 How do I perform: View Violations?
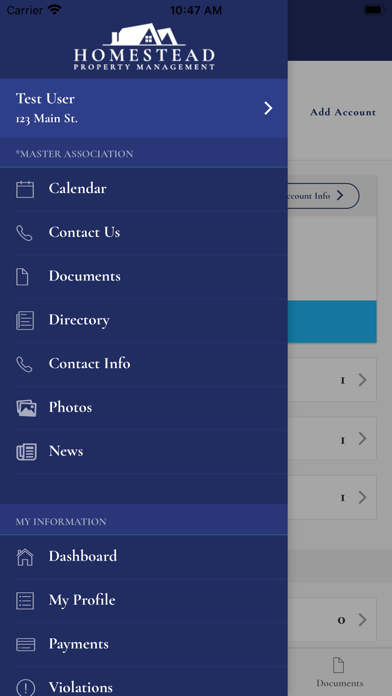coord(144,681)
